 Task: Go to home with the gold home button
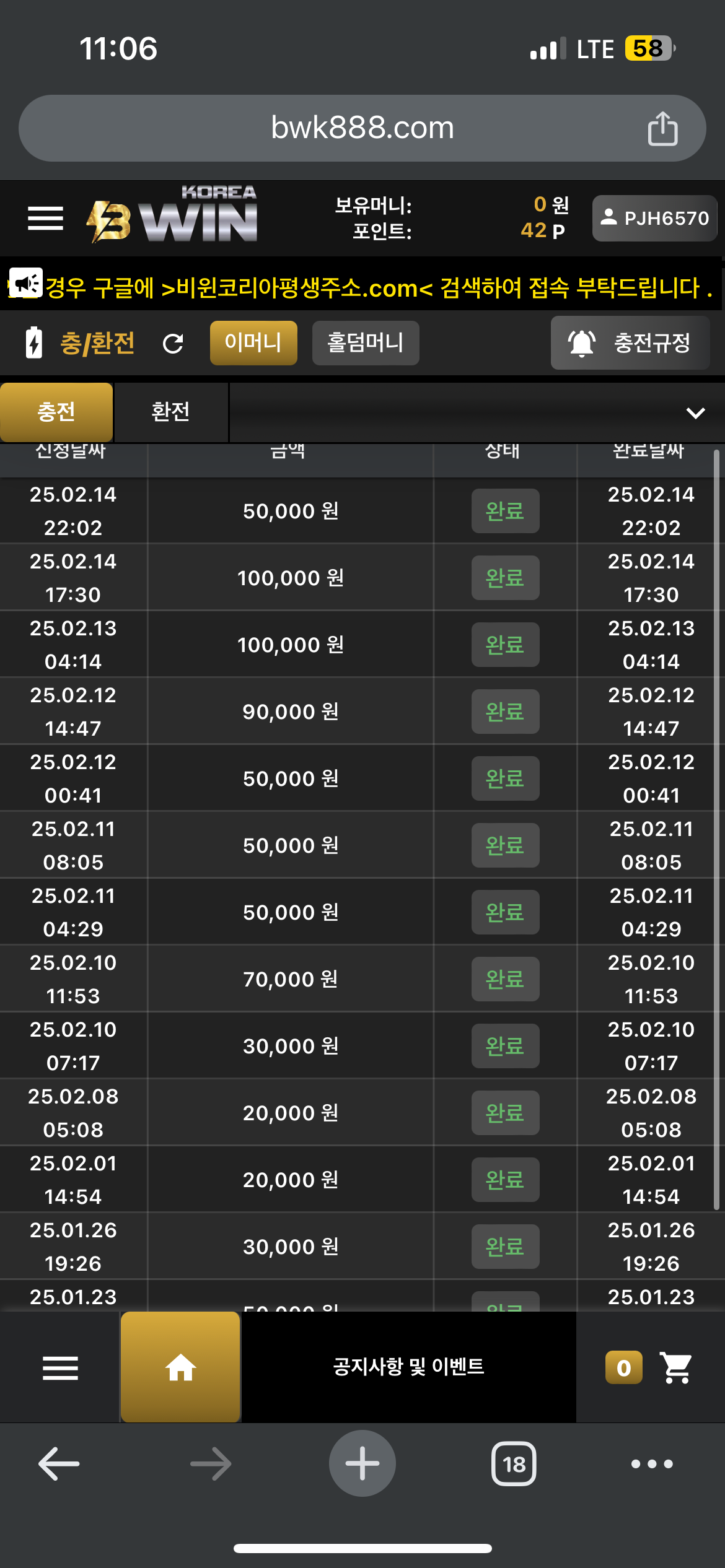coord(180,1367)
